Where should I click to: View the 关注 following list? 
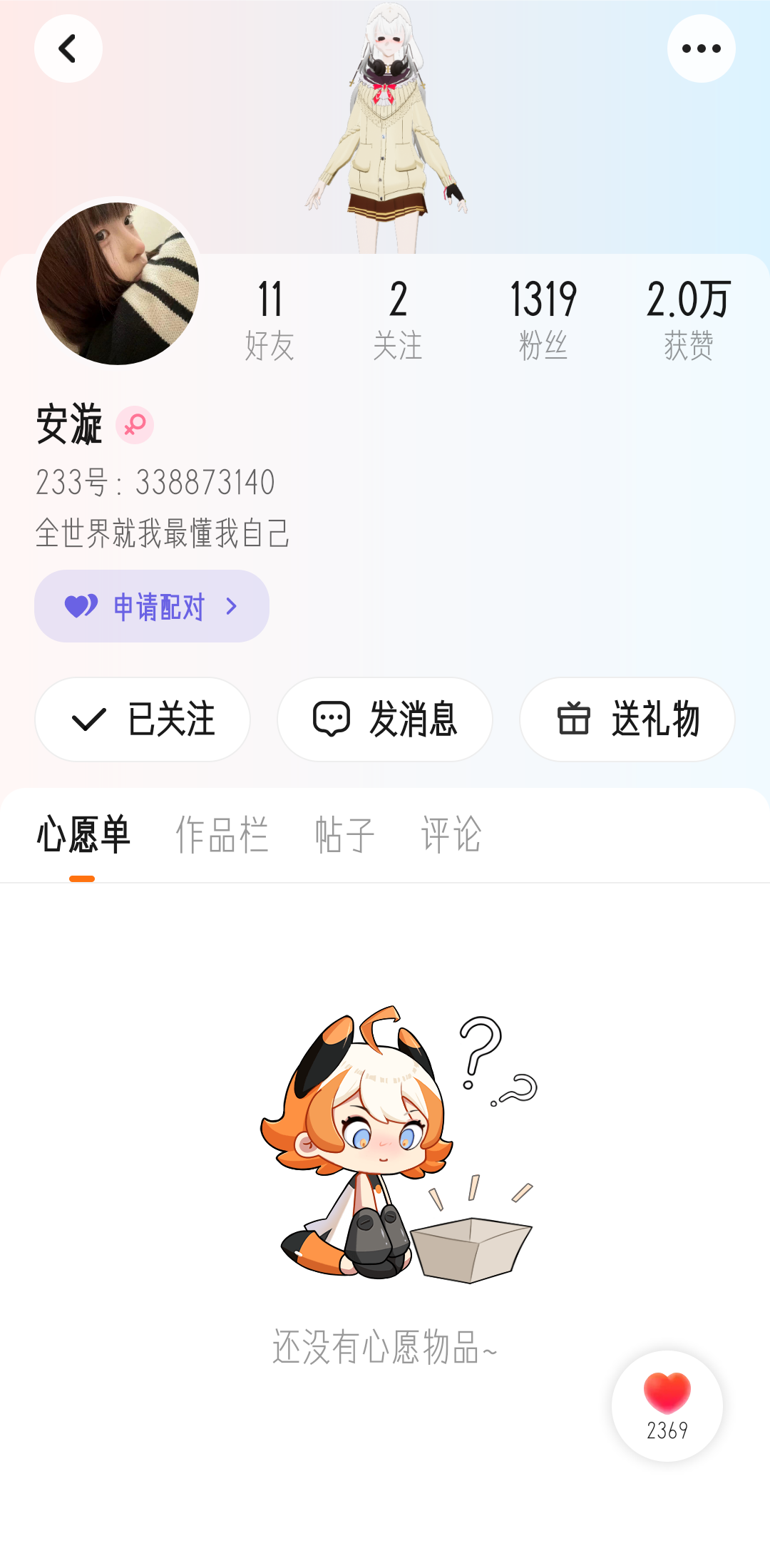[398, 319]
